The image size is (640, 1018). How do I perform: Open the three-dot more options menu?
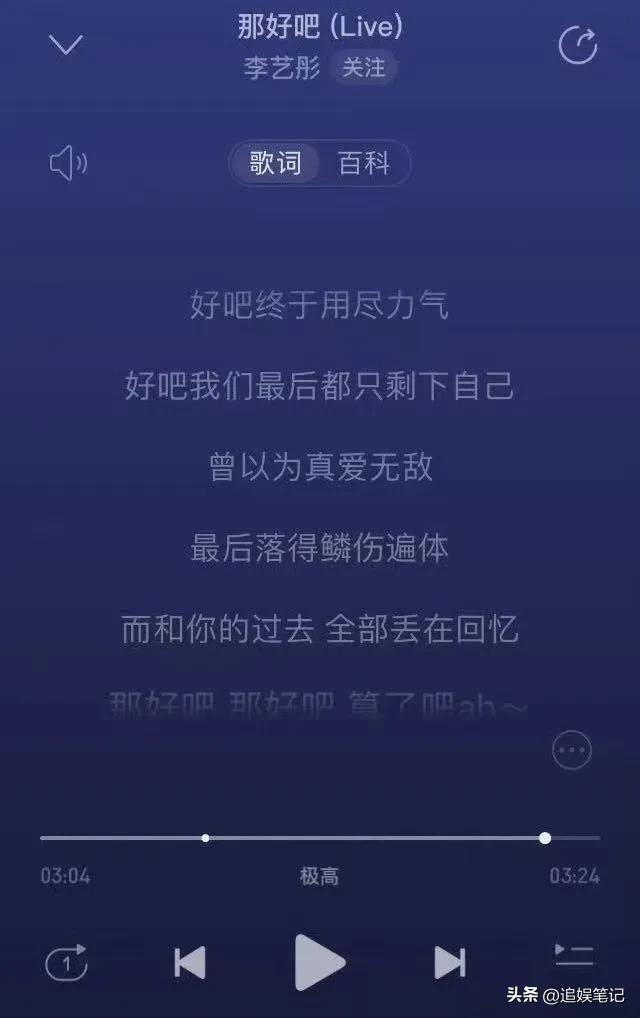(572, 750)
